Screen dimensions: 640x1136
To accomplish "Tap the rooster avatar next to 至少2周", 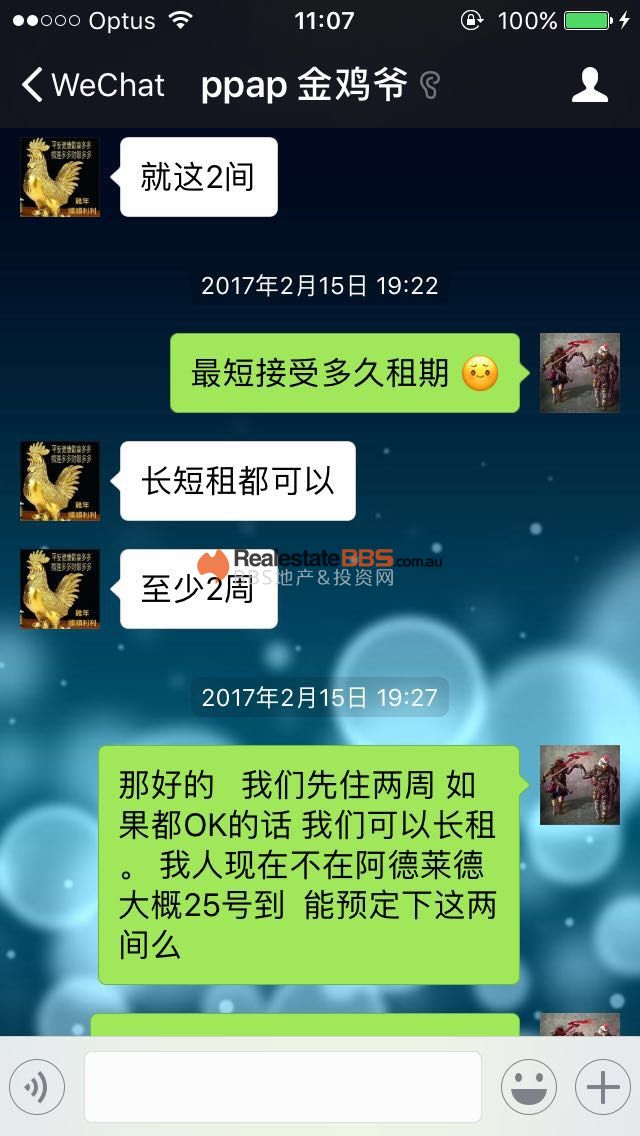I will (x=60, y=589).
